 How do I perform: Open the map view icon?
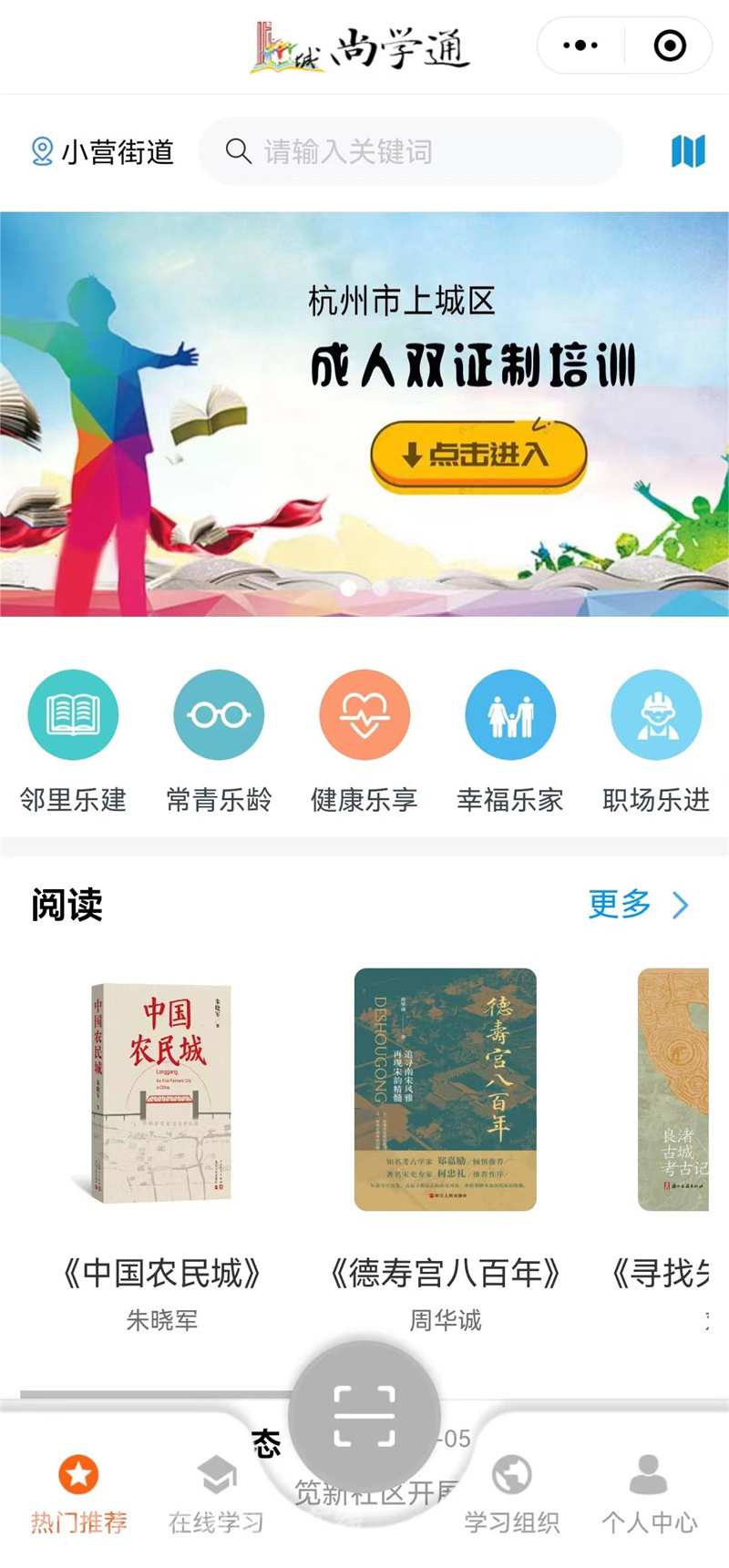click(688, 151)
